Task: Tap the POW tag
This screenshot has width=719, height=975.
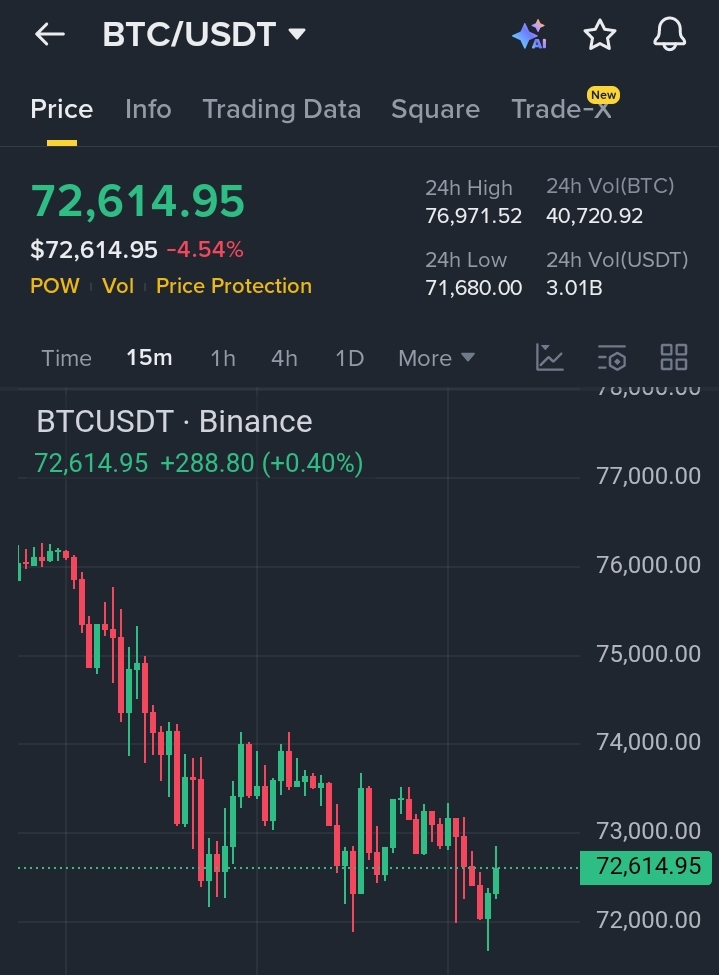Action: pyautogui.click(x=55, y=286)
